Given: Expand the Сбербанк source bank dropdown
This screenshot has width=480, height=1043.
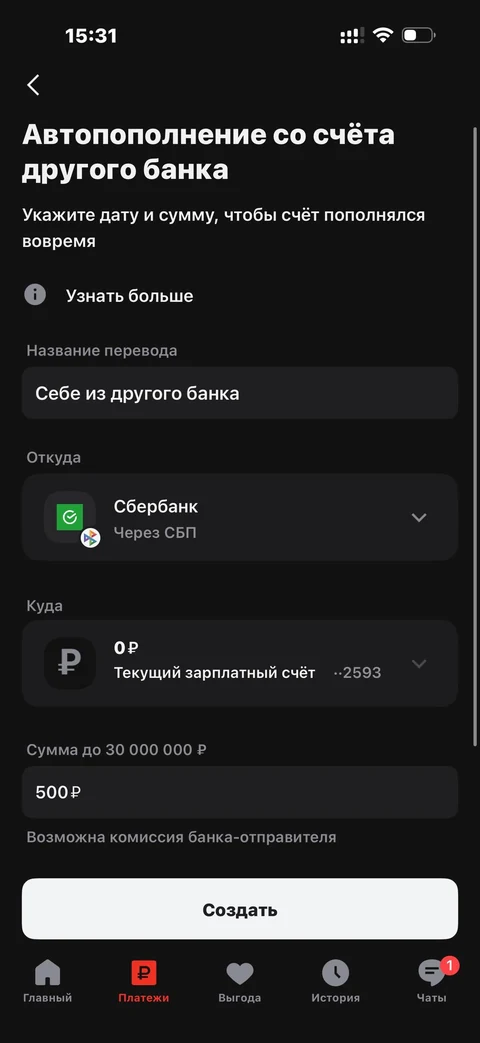Looking at the screenshot, I should point(239,517).
